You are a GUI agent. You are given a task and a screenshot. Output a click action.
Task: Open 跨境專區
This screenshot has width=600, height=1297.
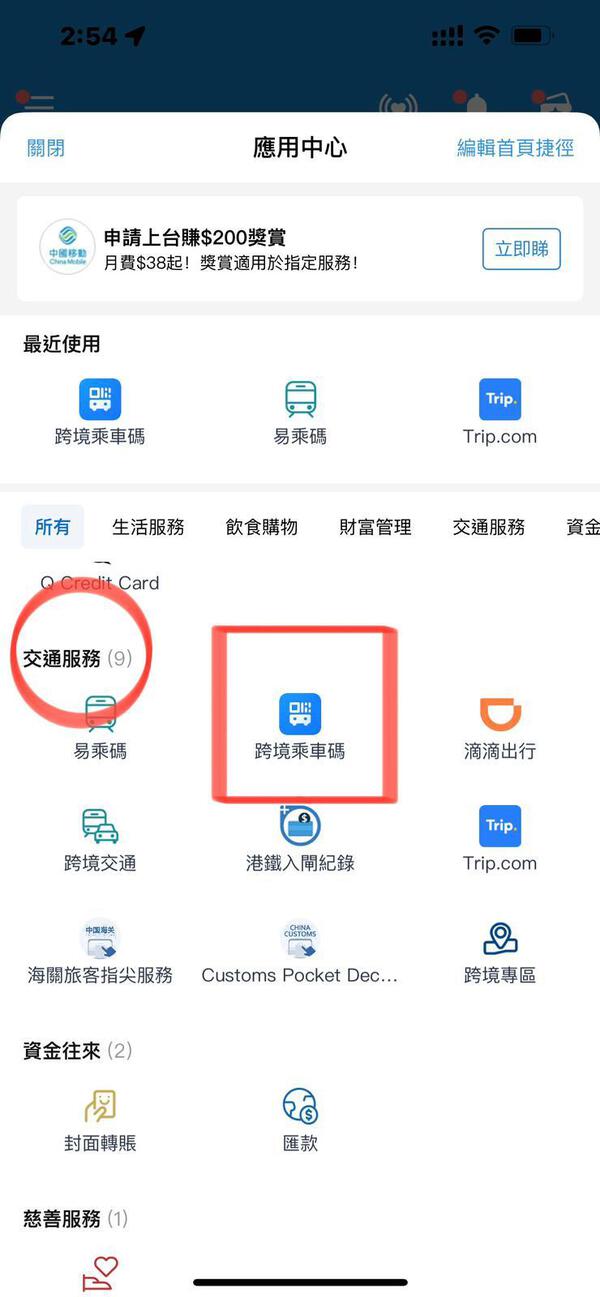[500, 950]
